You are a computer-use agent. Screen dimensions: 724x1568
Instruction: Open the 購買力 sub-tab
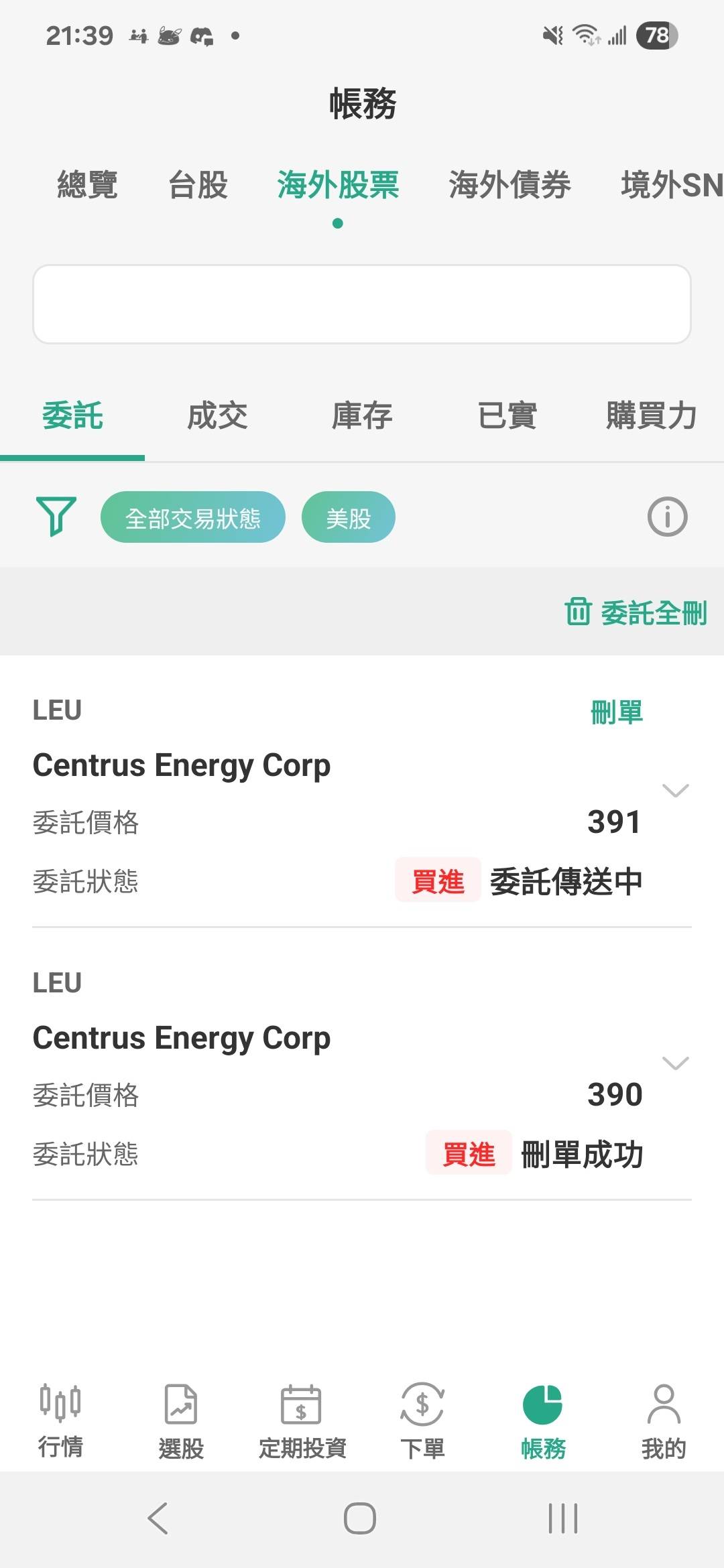(651, 415)
